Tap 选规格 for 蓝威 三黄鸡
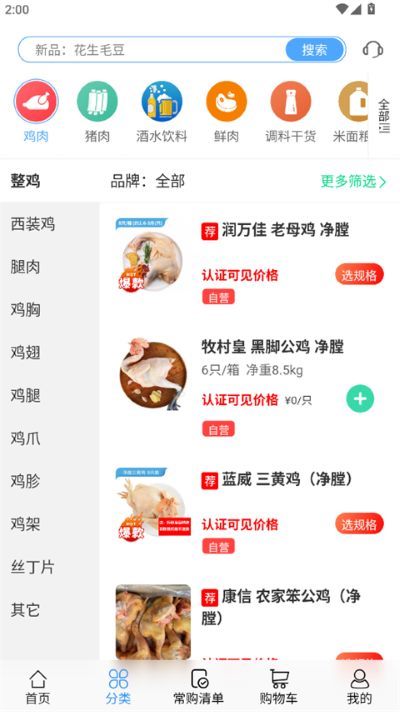Screen dimensions: 400x712 click(x=359, y=524)
